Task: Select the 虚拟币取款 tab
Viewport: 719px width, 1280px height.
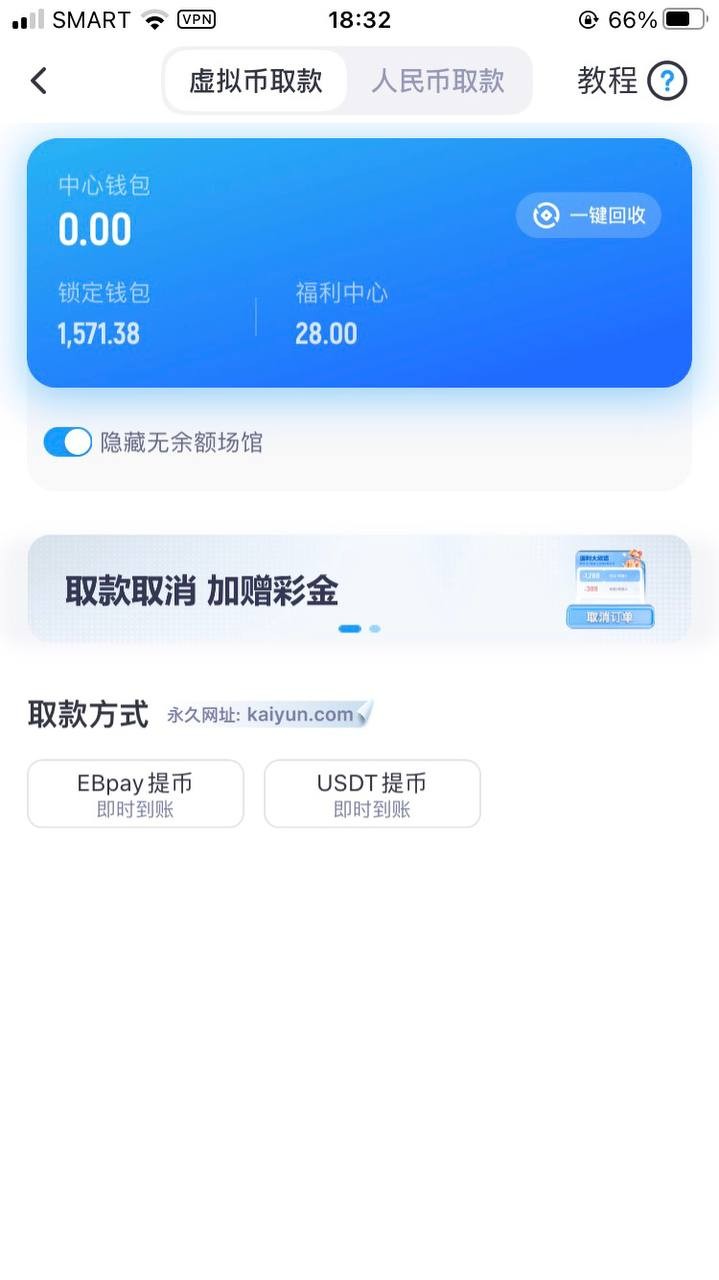Action: coord(256,81)
